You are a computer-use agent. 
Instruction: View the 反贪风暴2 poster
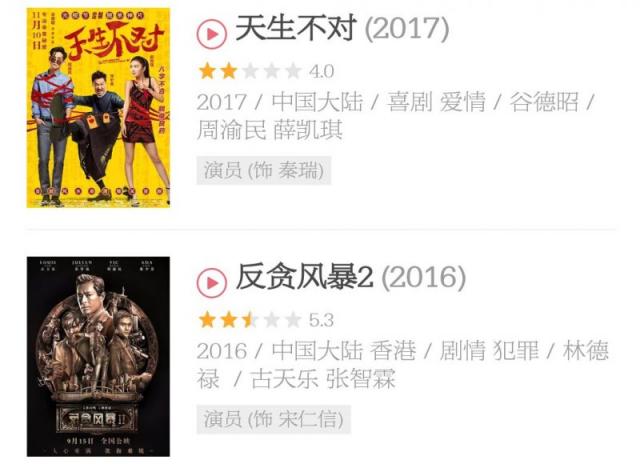(x=98, y=357)
